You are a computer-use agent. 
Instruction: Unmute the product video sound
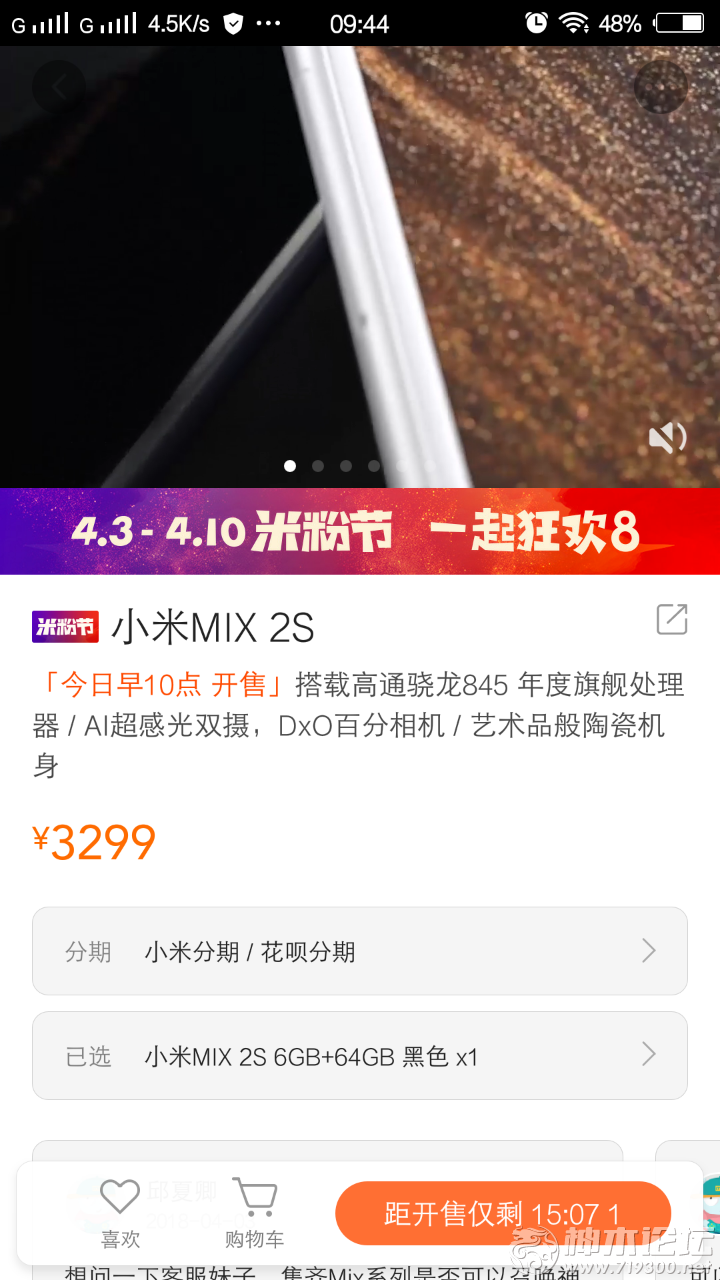[667, 437]
